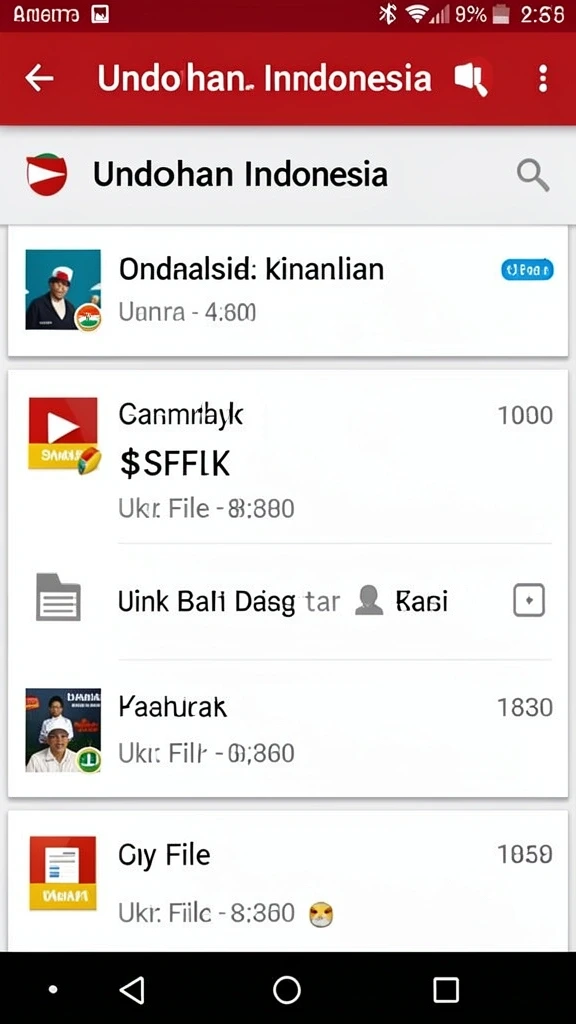The width and height of the screenshot is (576, 1024).
Task: Go to home via the navigation bar circle
Action: [287, 989]
